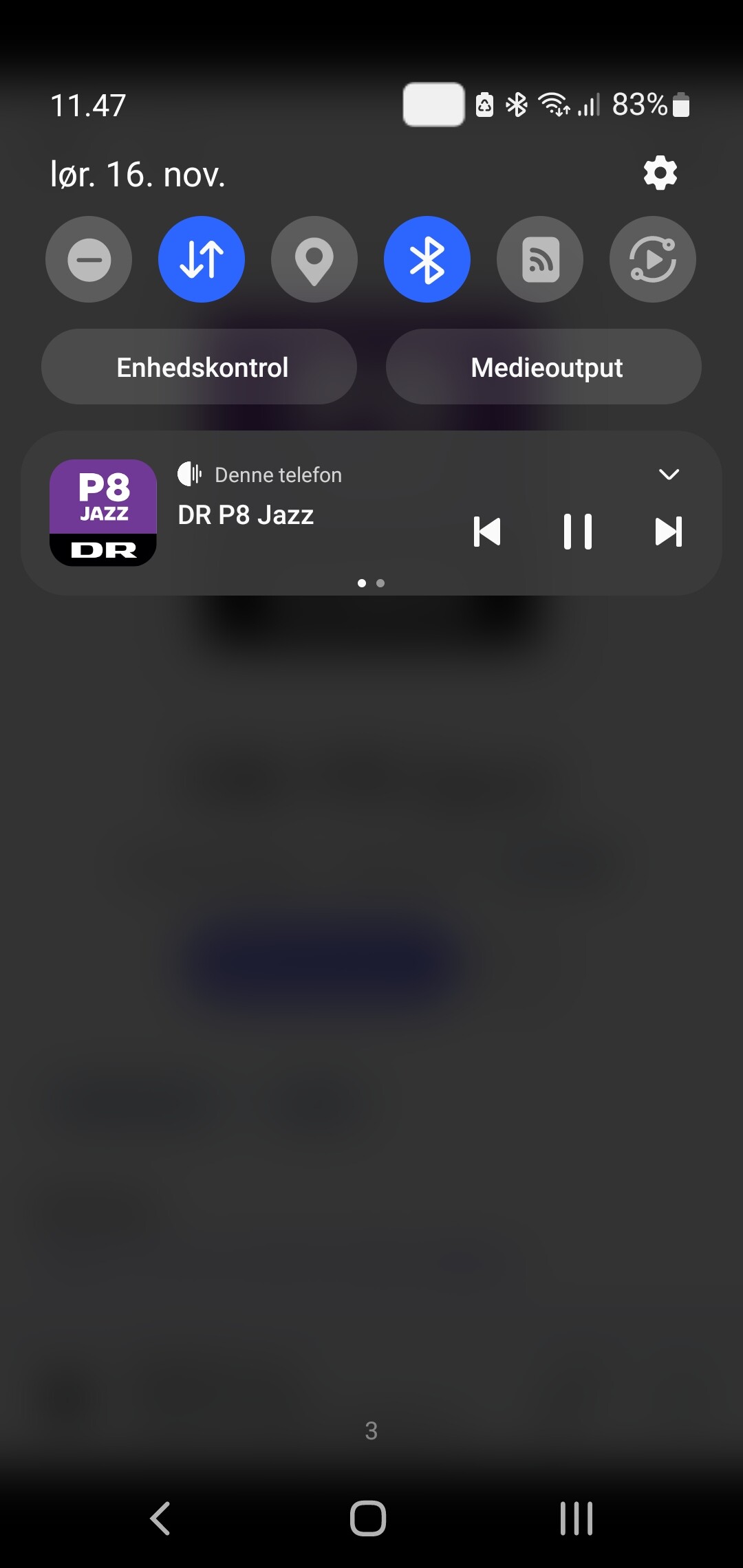Toggle the music share quick setting
The width and height of the screenshot is (743, 1568).
coord(653,259)
